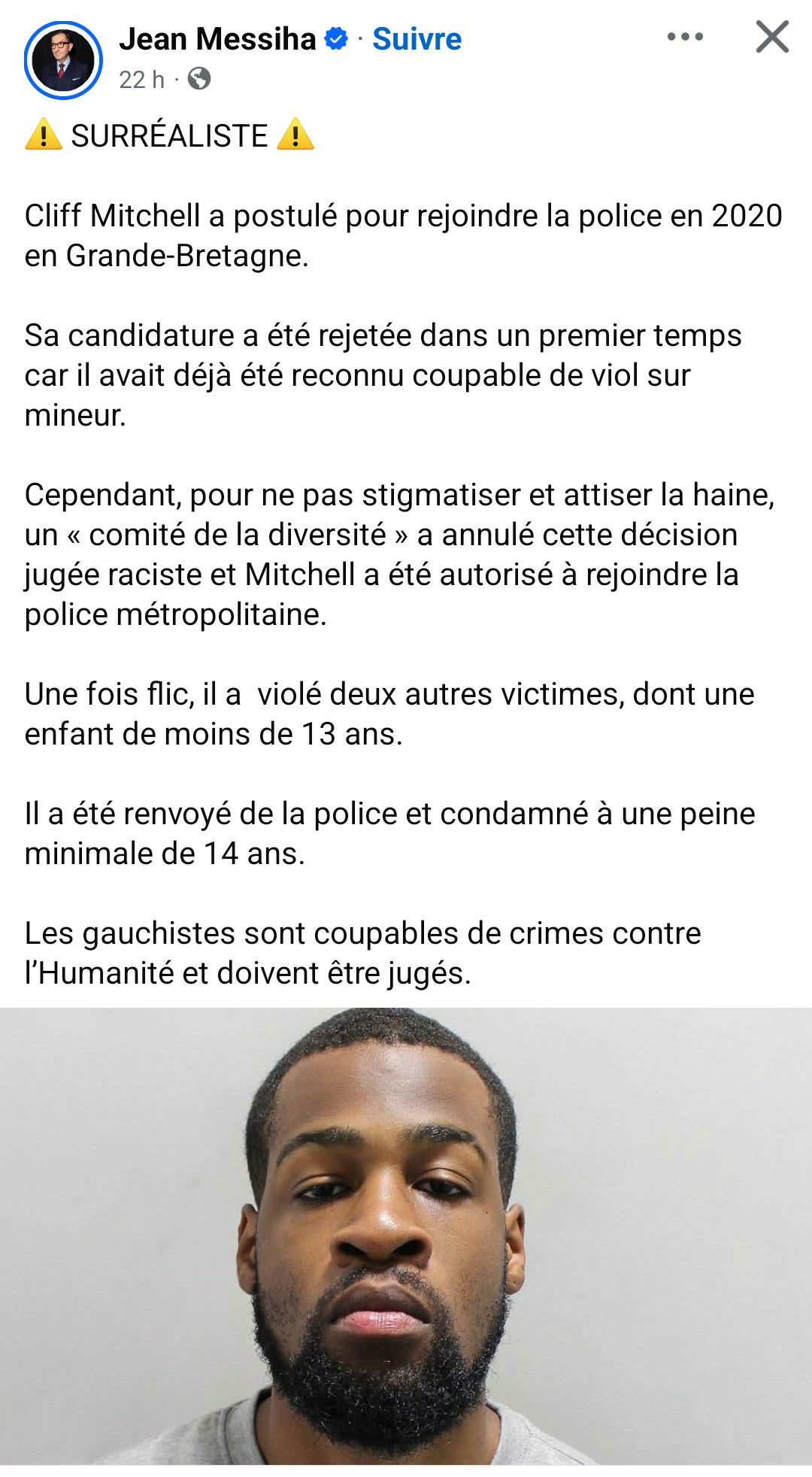Open Jean Messiha's profile picture

pyautogui.click(x=62, y=59)
